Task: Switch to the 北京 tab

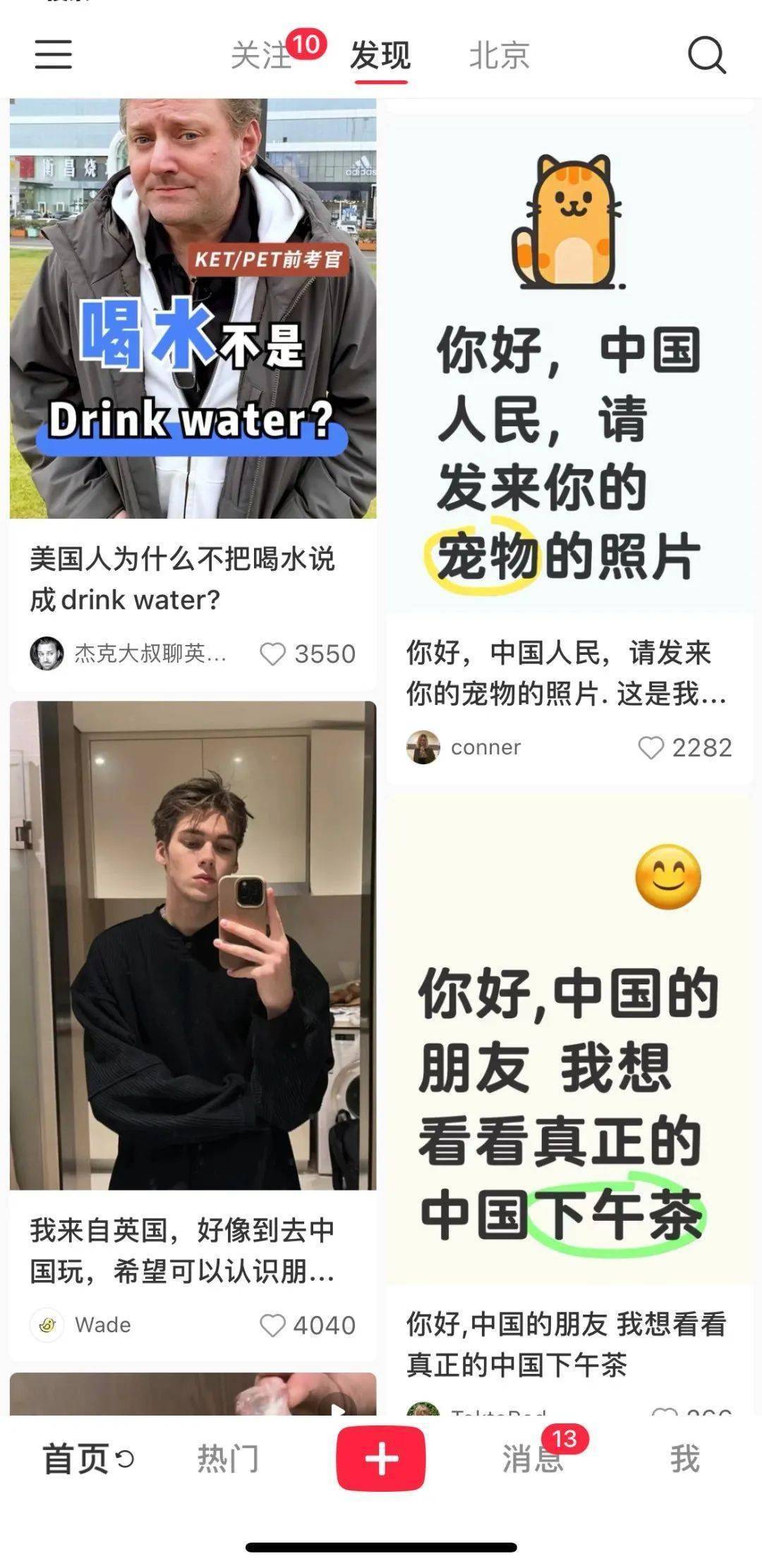Action: 500,56
